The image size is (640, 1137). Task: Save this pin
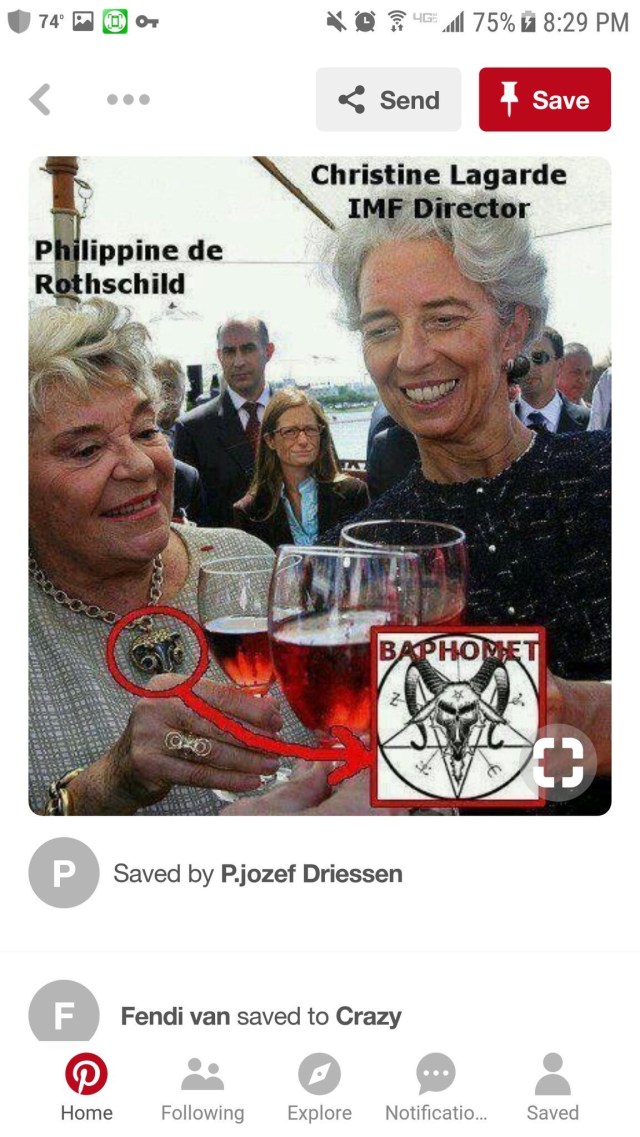coord(544,100)
